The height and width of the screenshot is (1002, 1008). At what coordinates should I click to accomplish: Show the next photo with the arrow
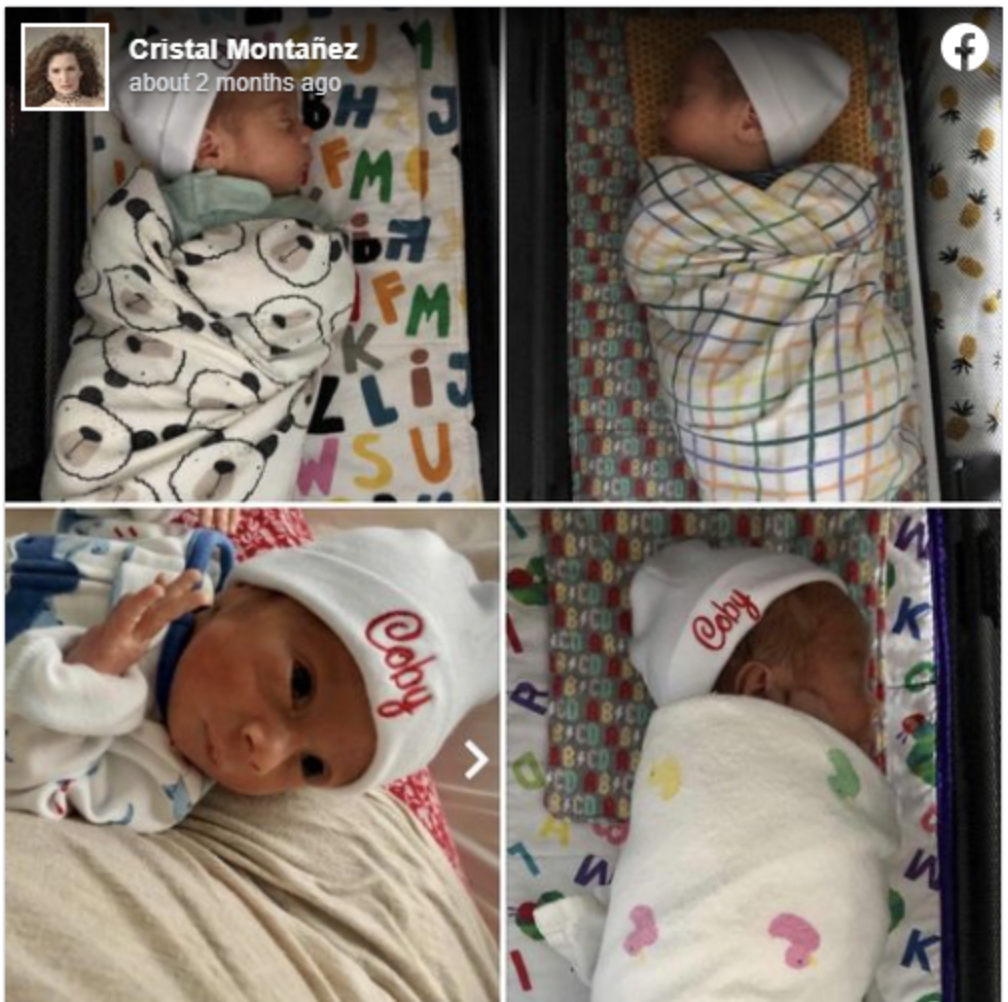point(477,760)
